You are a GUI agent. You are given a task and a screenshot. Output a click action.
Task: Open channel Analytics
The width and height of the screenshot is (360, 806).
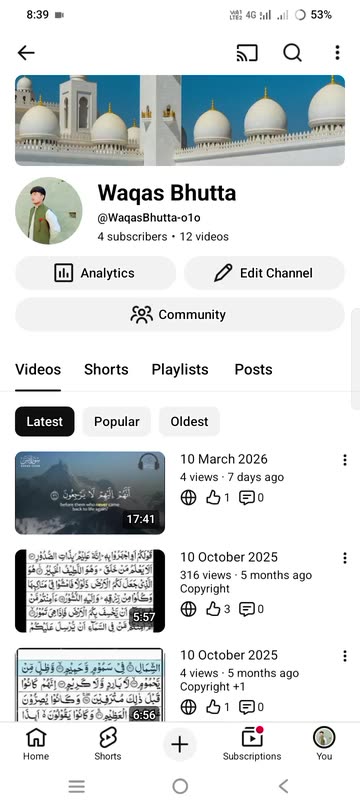point(95,273)
